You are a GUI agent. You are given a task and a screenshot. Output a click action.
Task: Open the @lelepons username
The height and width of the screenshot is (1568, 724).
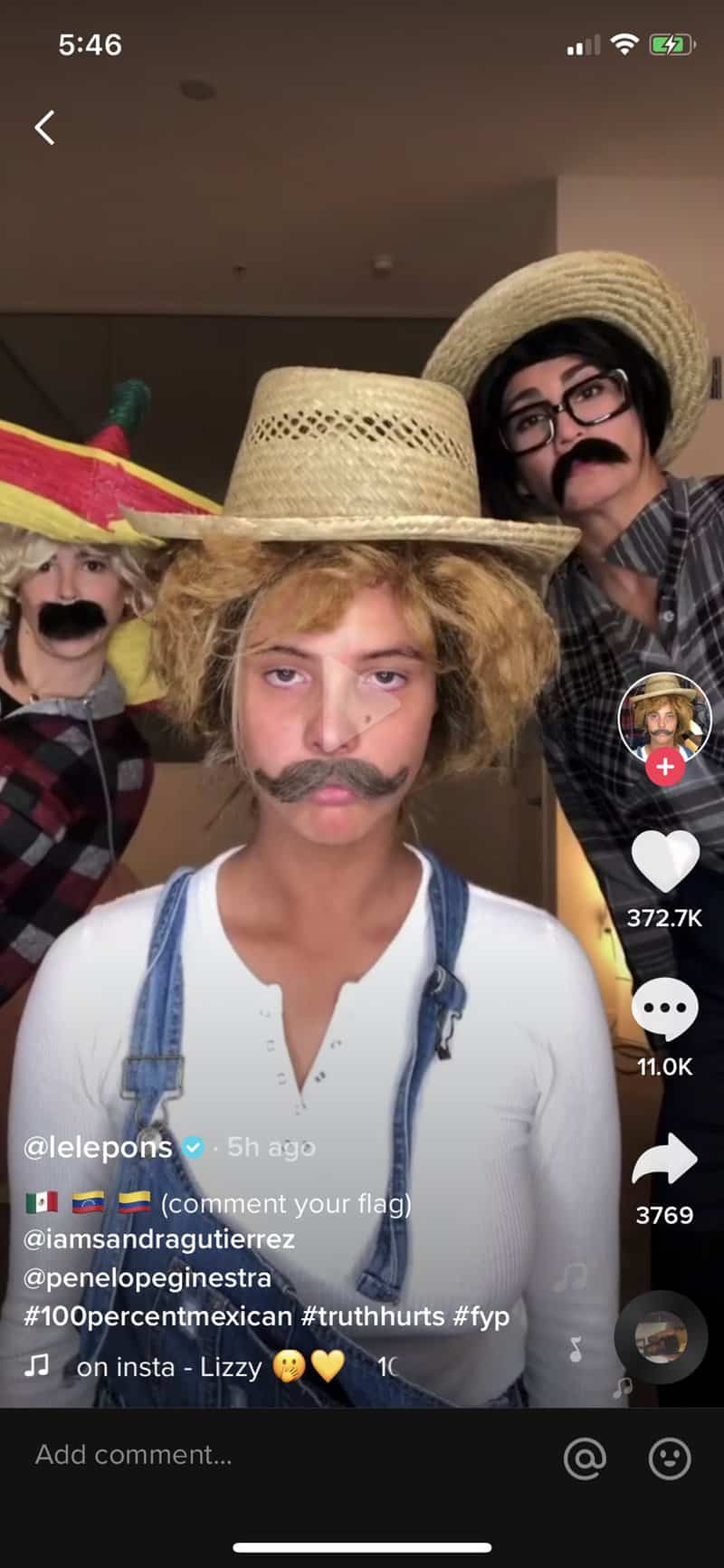98,1148
